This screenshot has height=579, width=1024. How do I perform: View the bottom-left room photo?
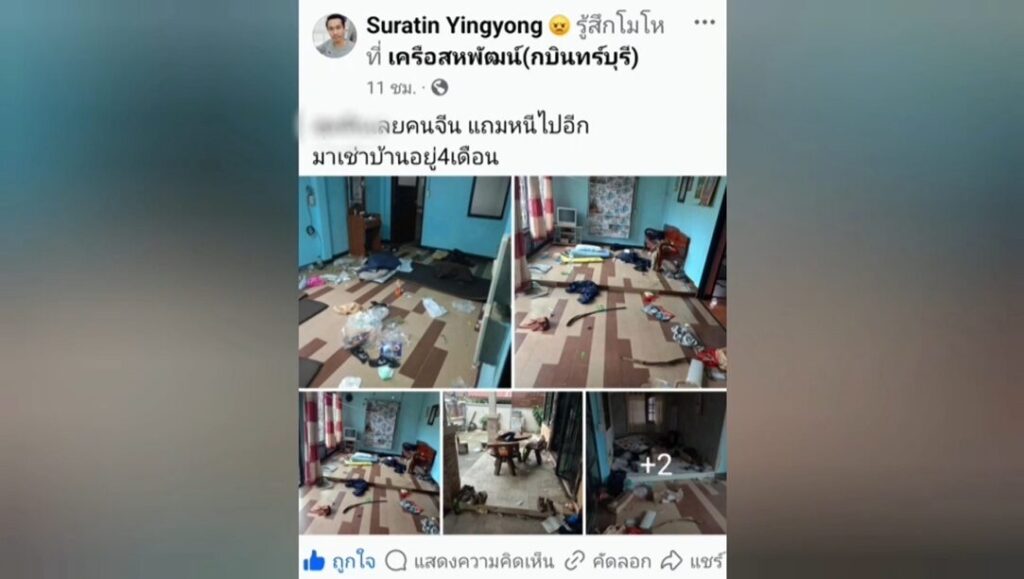click(369, 462)
